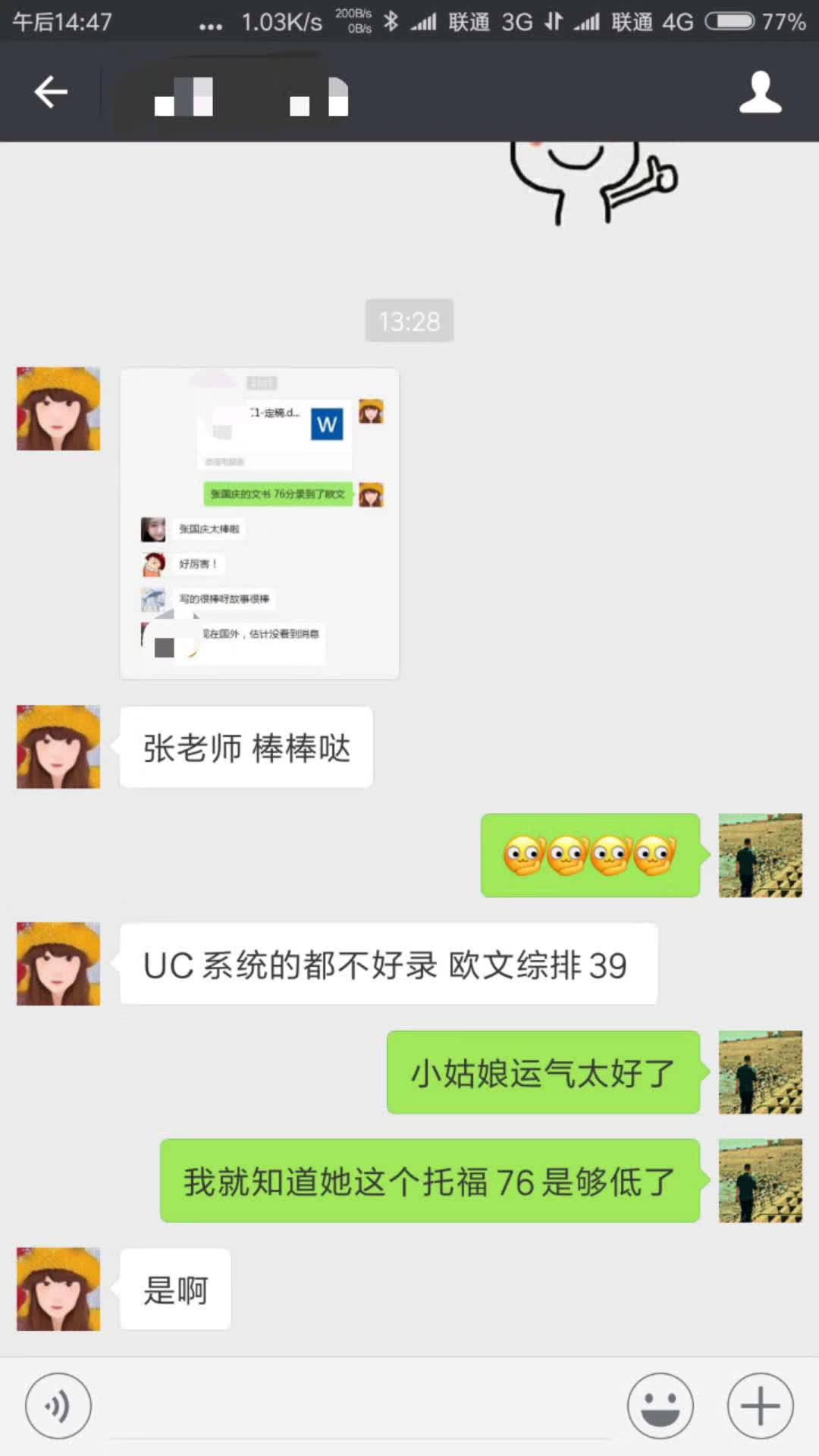Go back to the chat list
Viewport: 819px width, 1456px height.
point(51,93)
